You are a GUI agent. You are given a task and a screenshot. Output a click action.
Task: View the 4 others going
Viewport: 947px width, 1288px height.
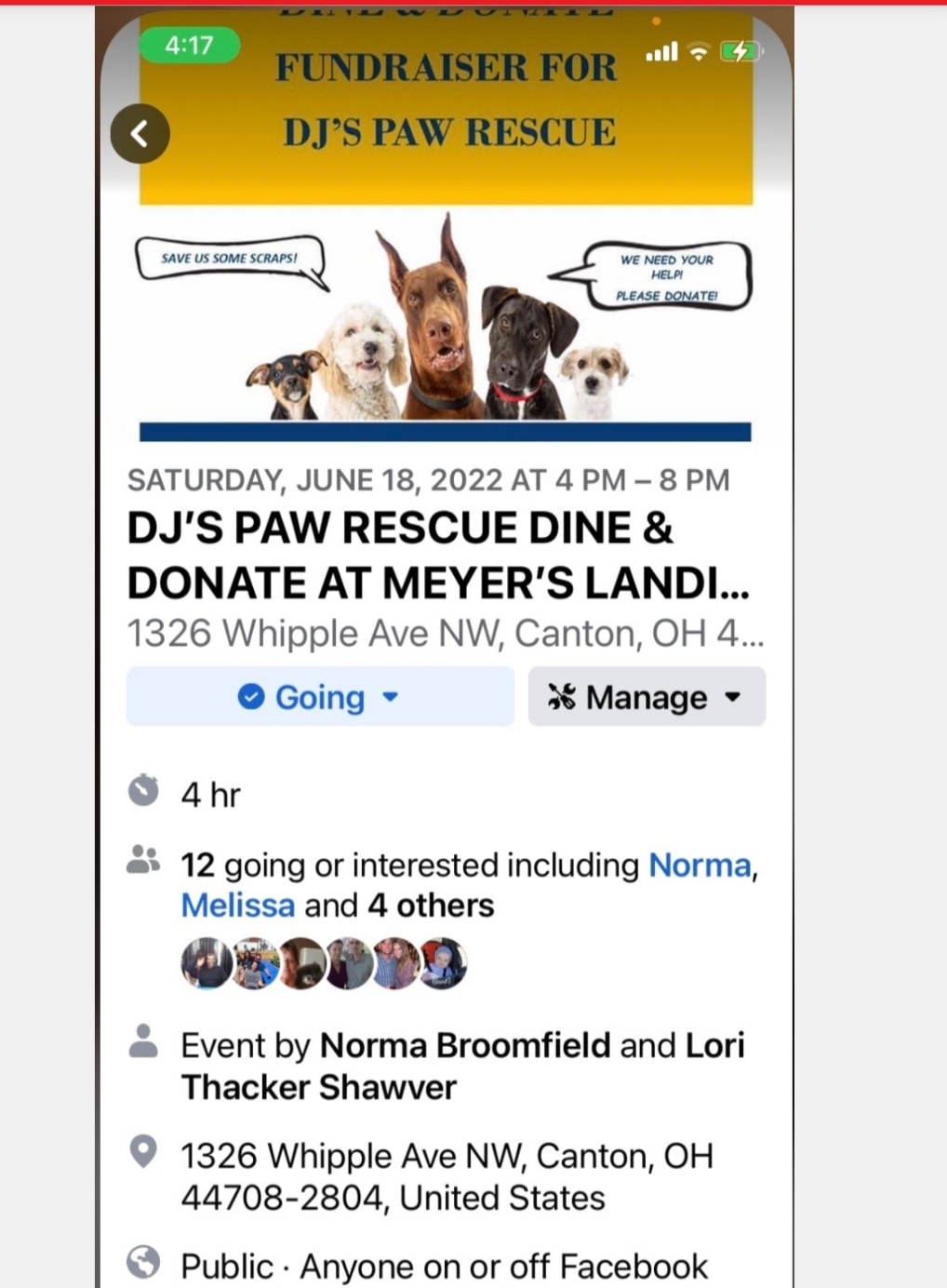pos(431,905)
